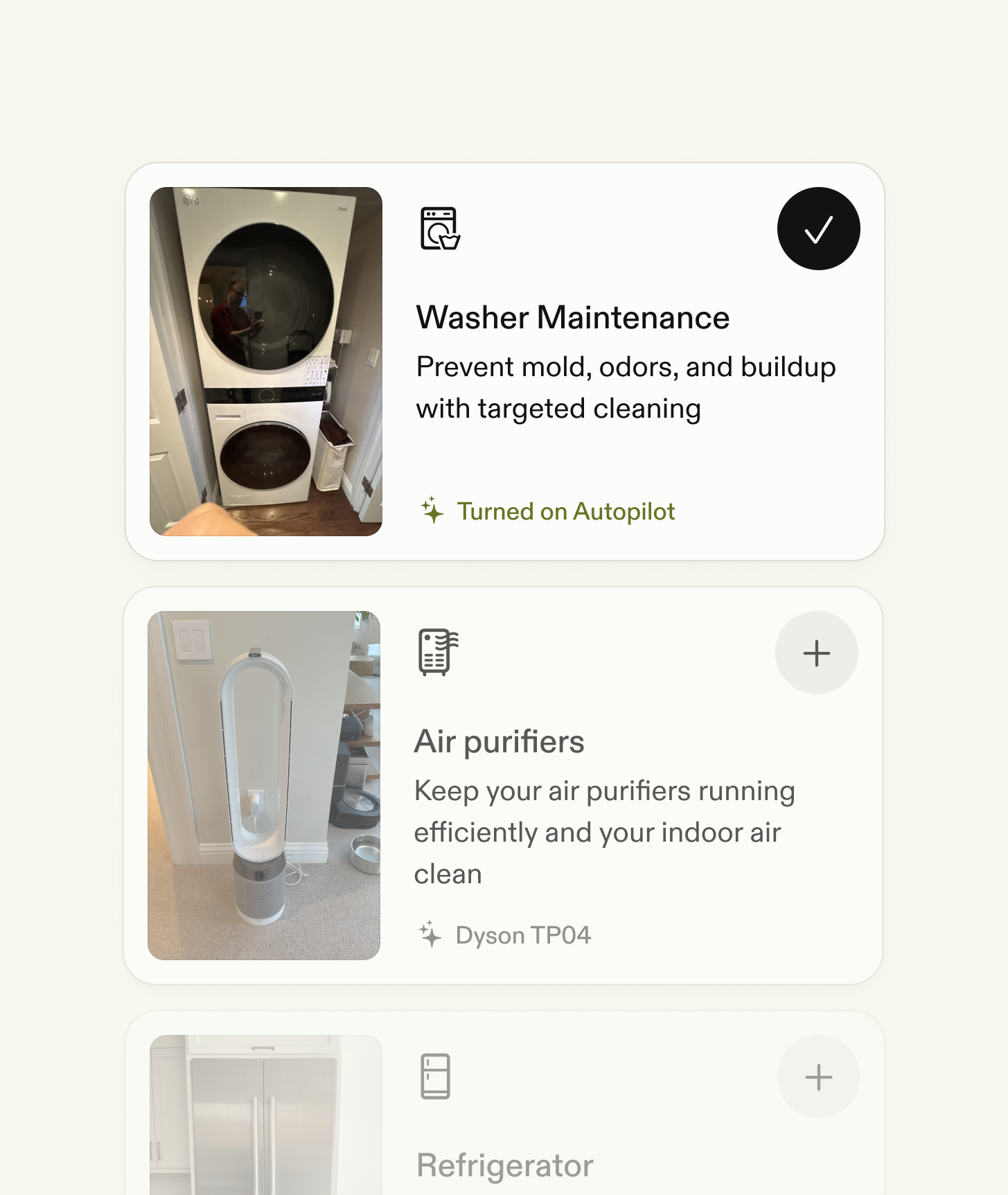Open the Air purifiers card

pyautogui.click(x=499, y=742)
